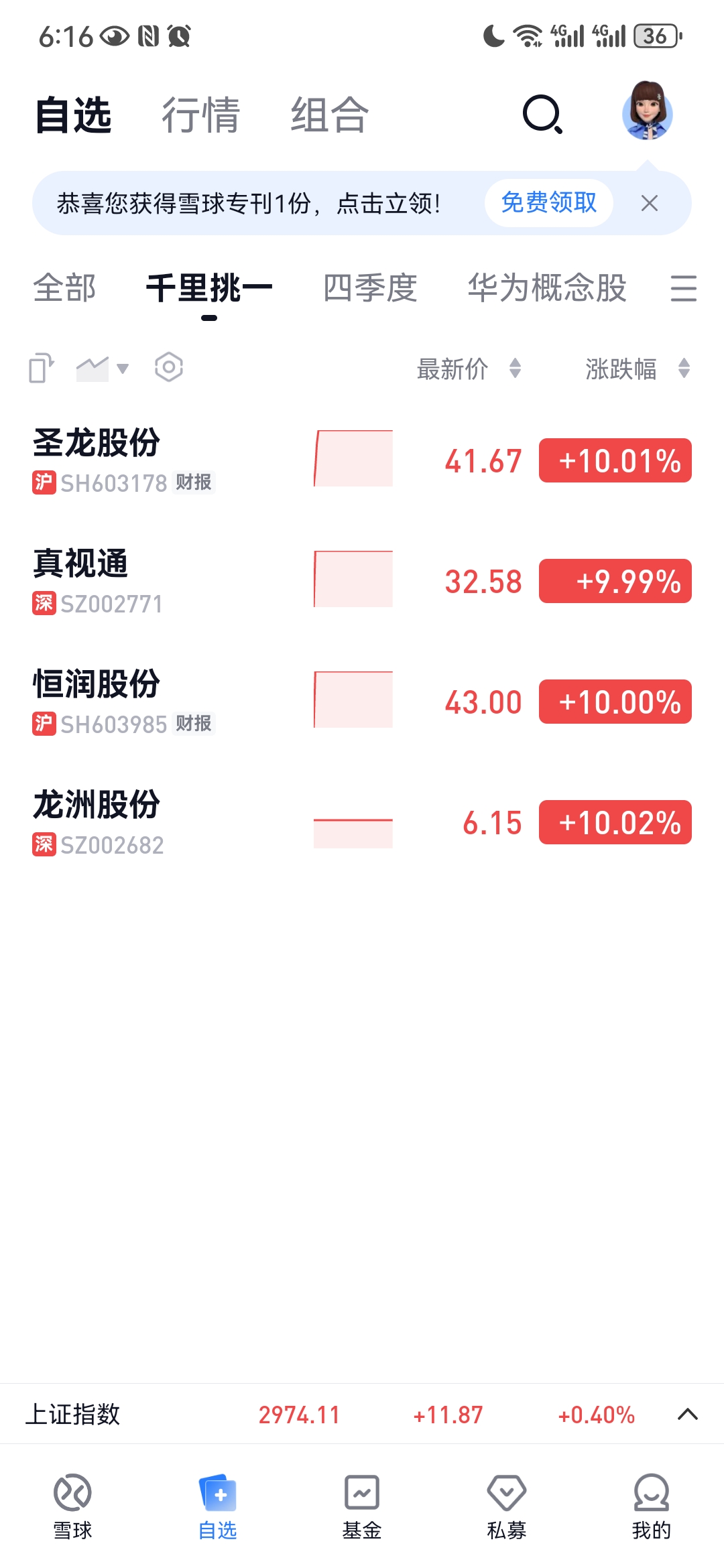Sort the list by 最新价
724x1568 pixels.
469,369
